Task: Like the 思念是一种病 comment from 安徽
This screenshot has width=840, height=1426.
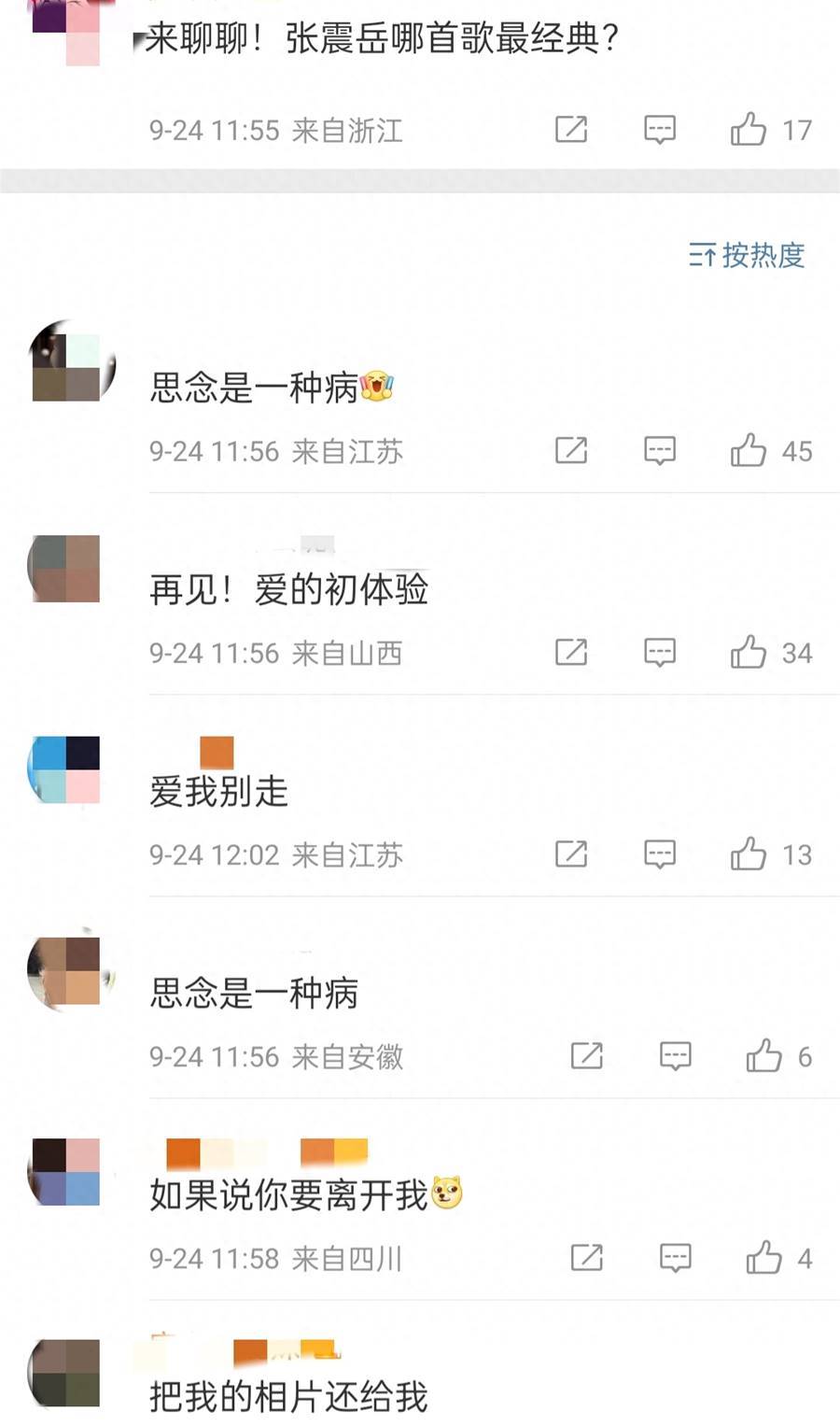Action: pyautogui.click(x=763, y=1055)
